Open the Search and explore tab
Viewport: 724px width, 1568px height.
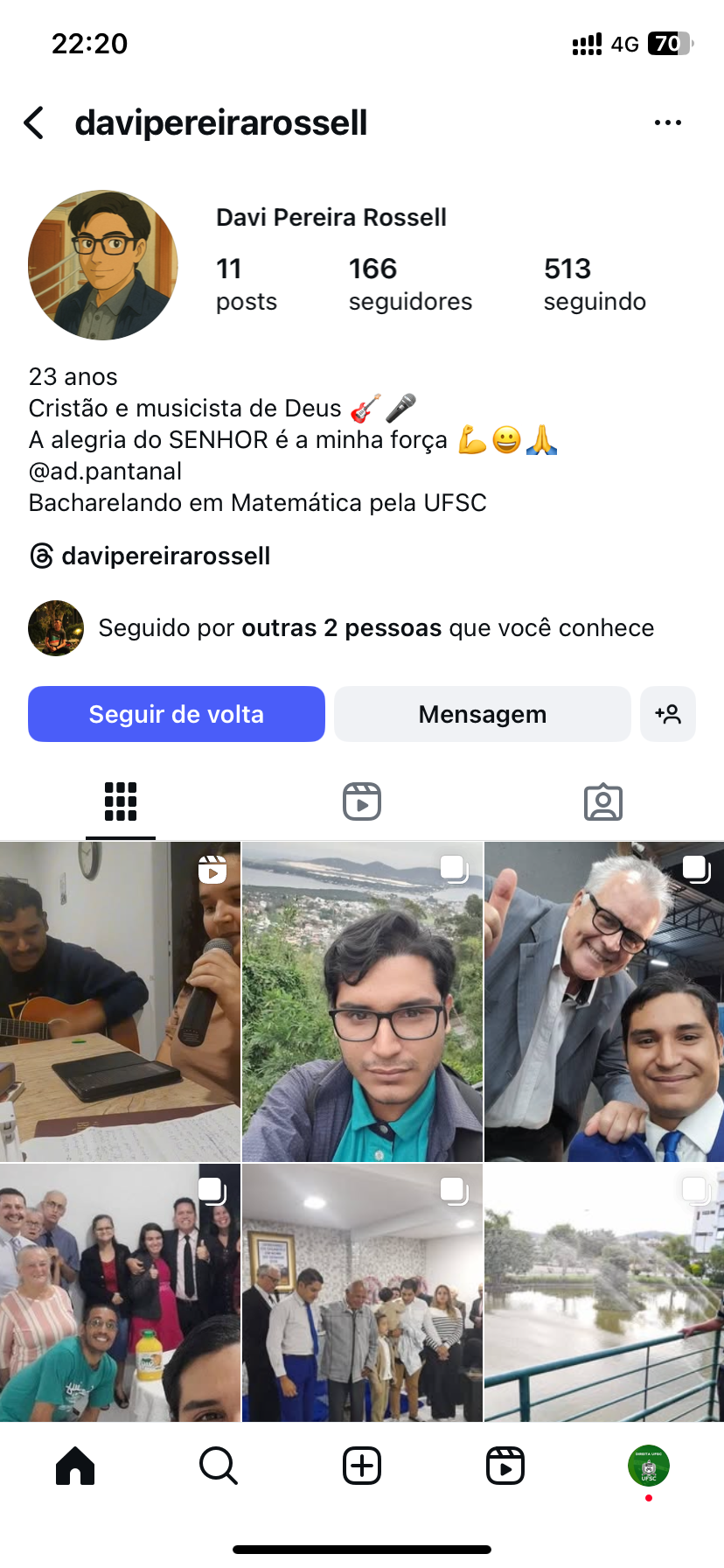click(x=219, y=1466)
